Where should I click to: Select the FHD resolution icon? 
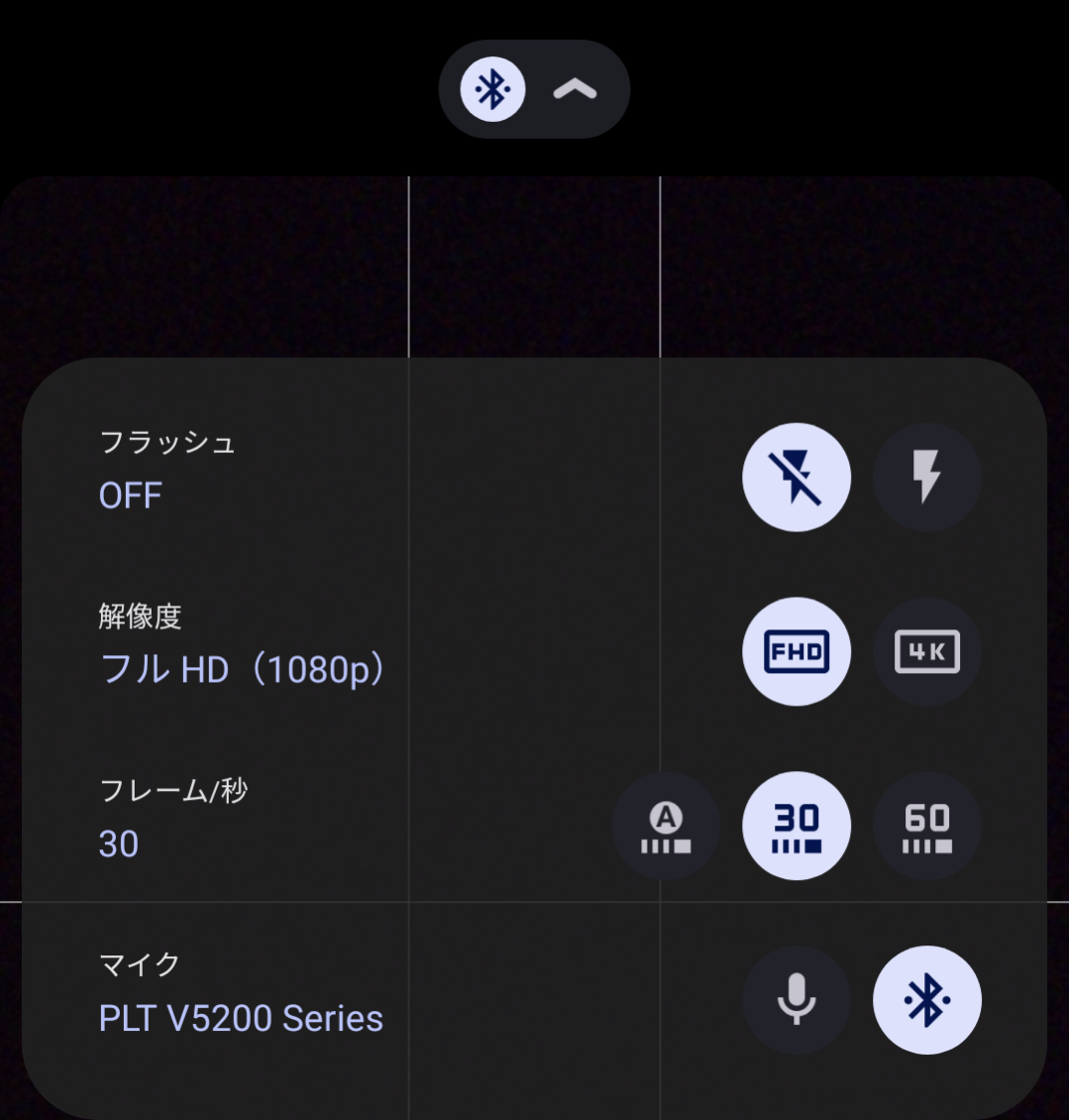[797, 651]
